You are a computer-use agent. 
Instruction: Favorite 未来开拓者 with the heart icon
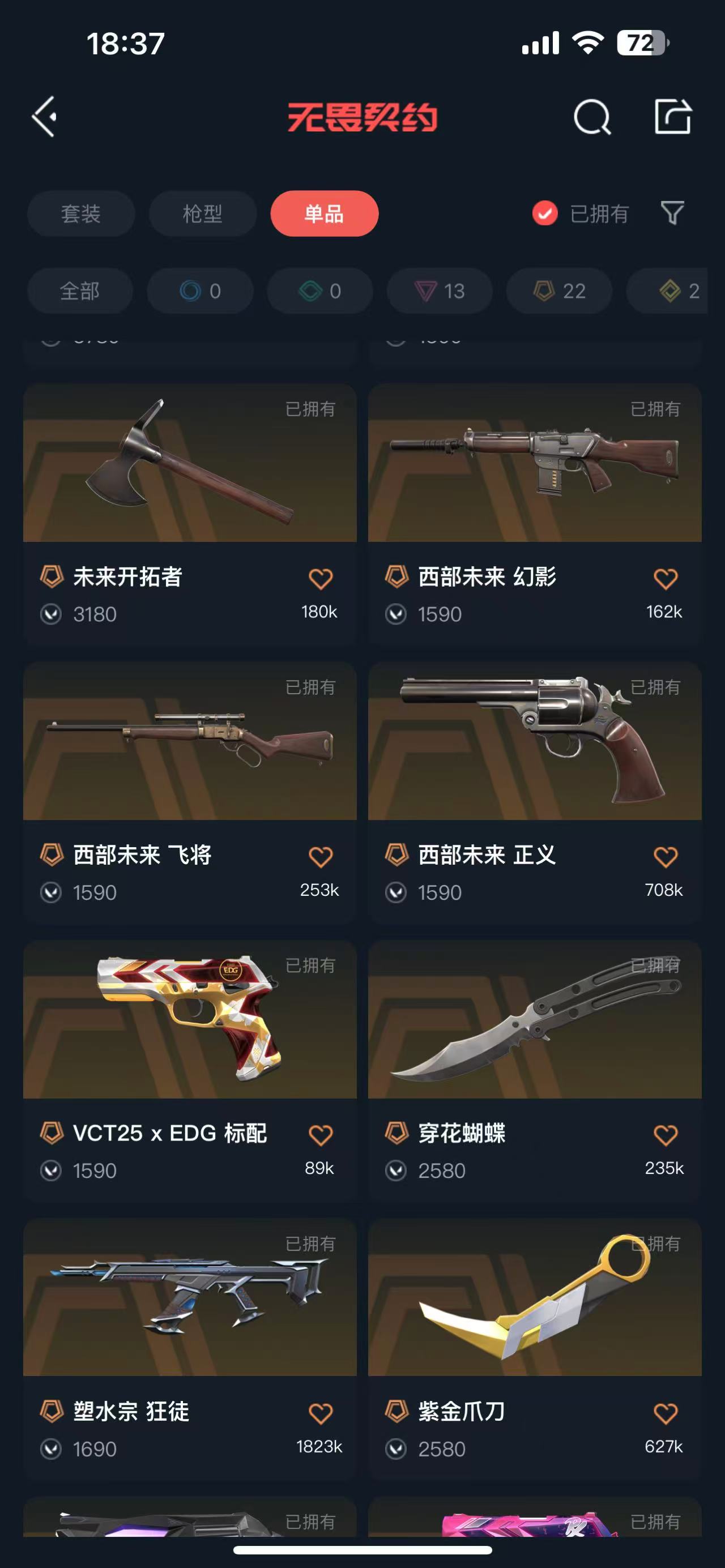tap(320, 578)
